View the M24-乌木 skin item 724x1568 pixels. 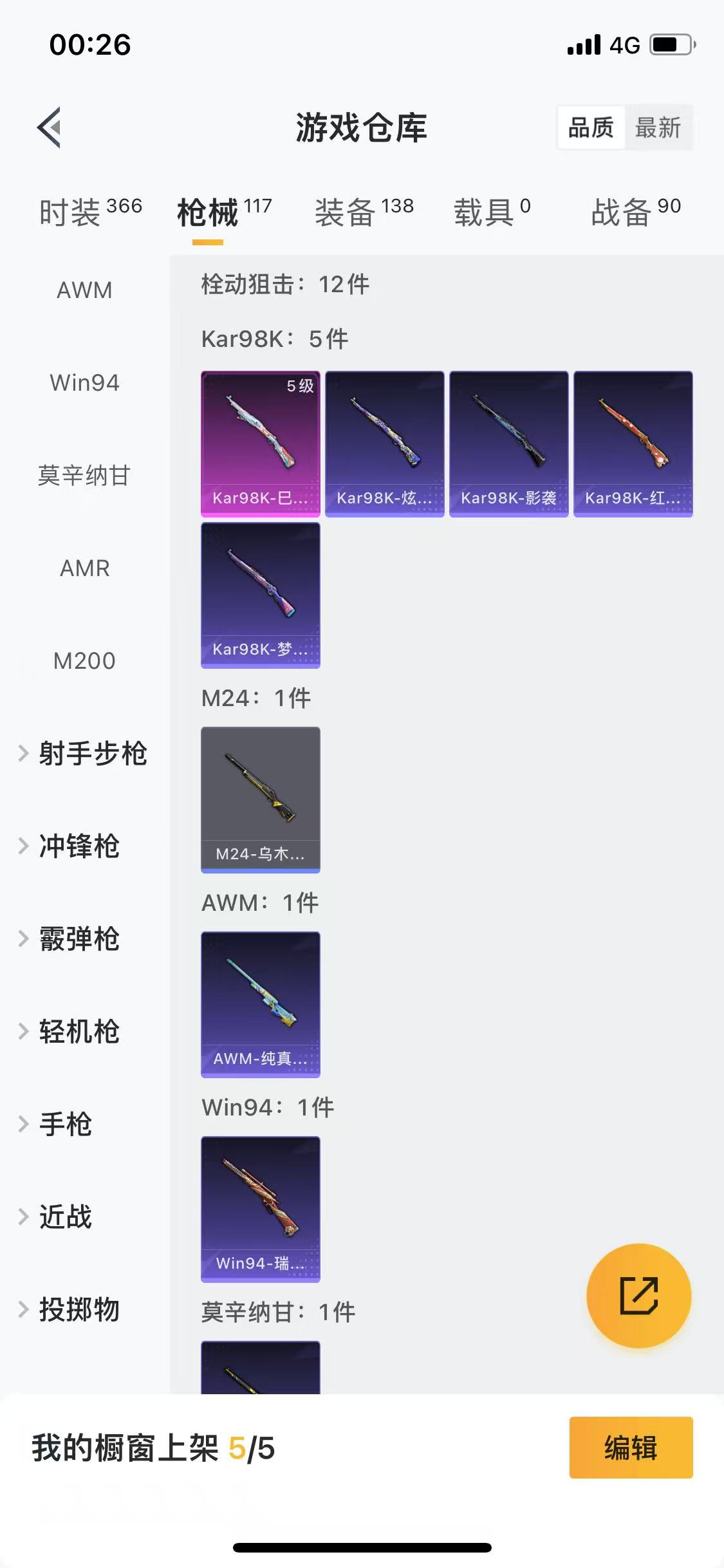[x=261, y=799]
